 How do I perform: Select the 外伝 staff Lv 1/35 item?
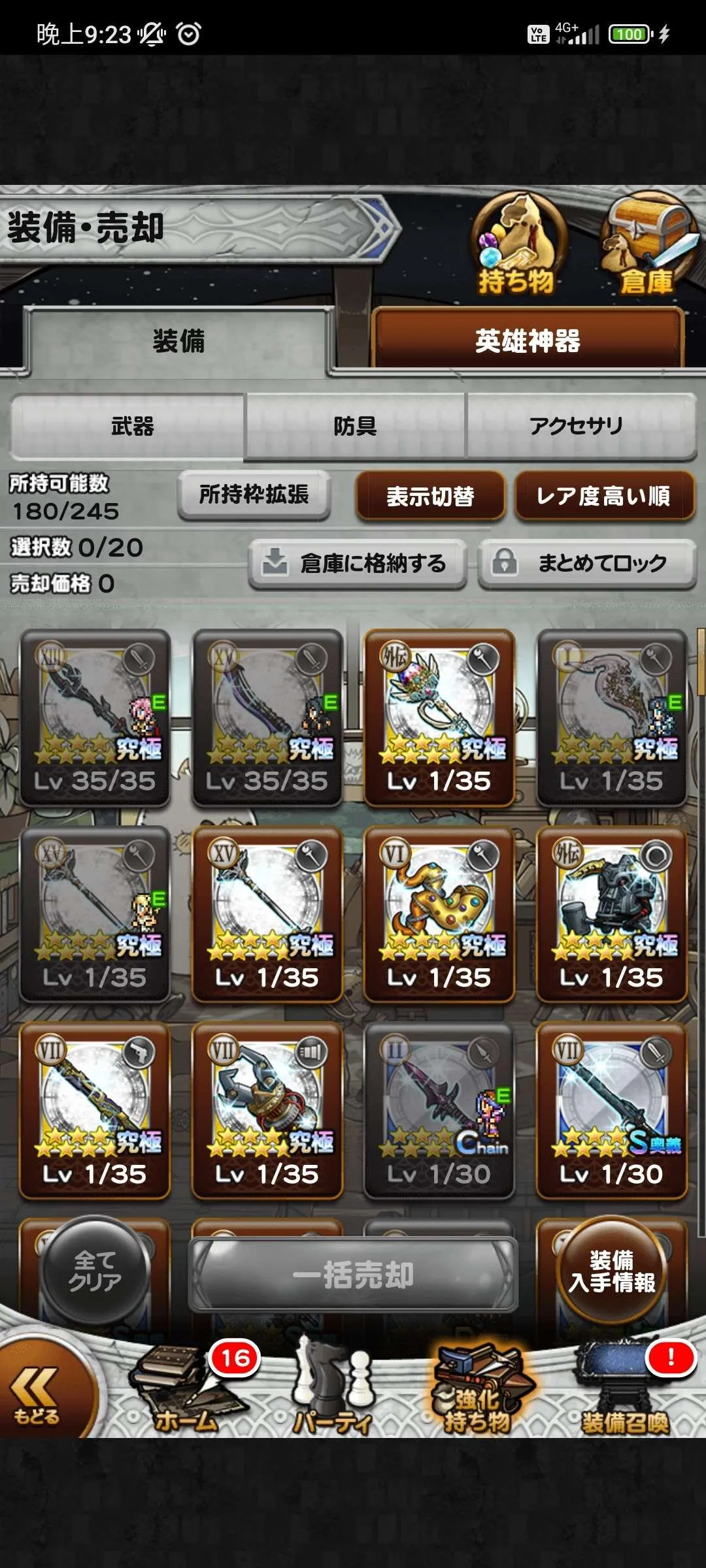(439, 717)
